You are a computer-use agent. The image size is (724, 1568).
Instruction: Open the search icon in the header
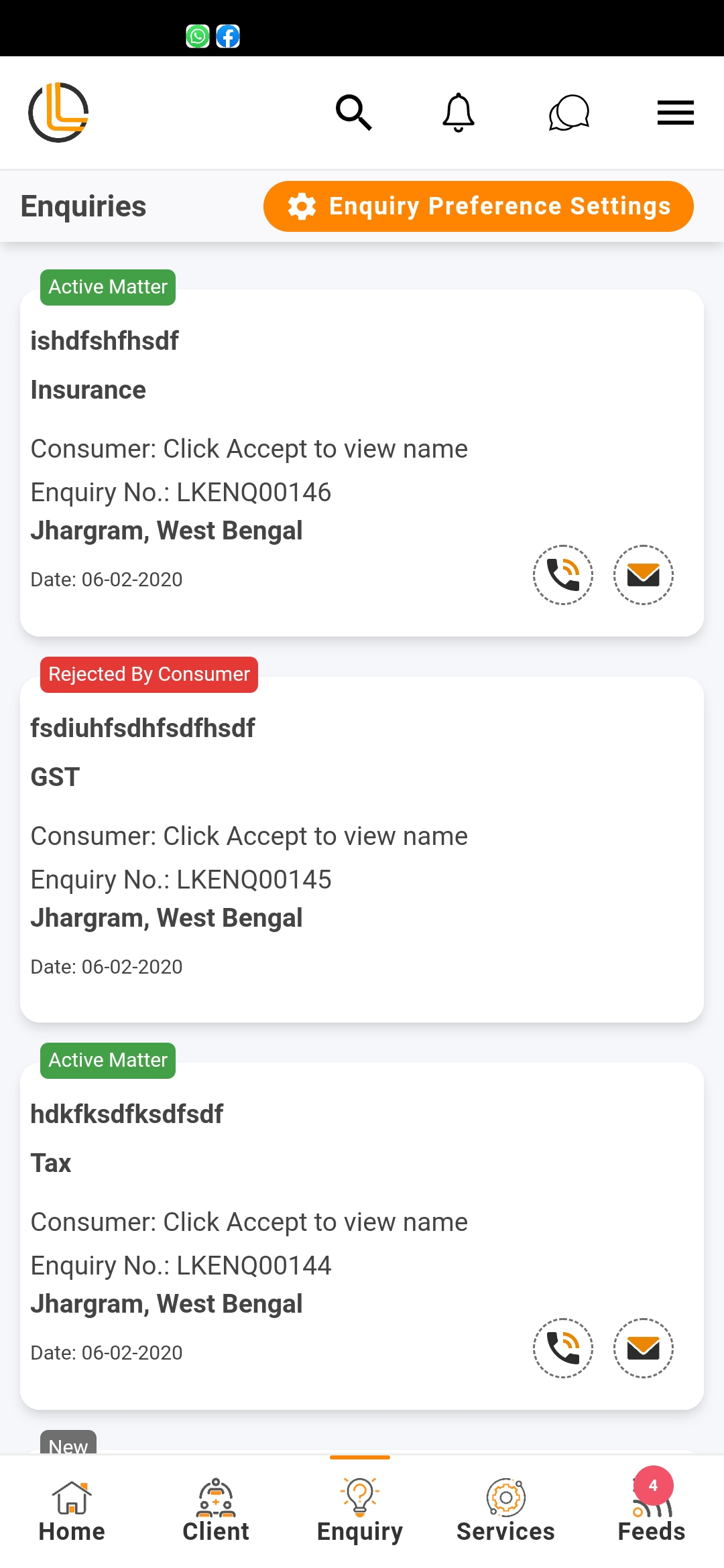coord(353,113)
